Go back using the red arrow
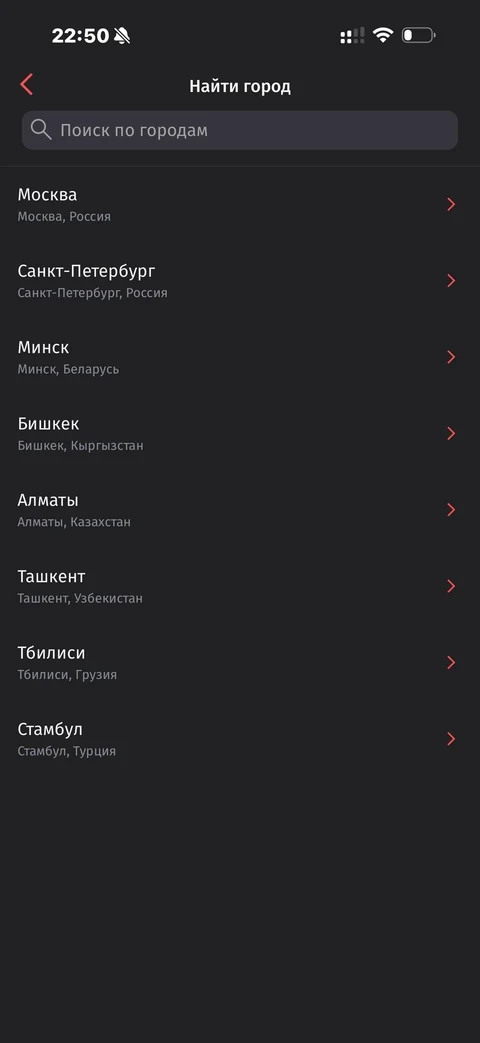480x1043 pixels. tap(27, 84)
